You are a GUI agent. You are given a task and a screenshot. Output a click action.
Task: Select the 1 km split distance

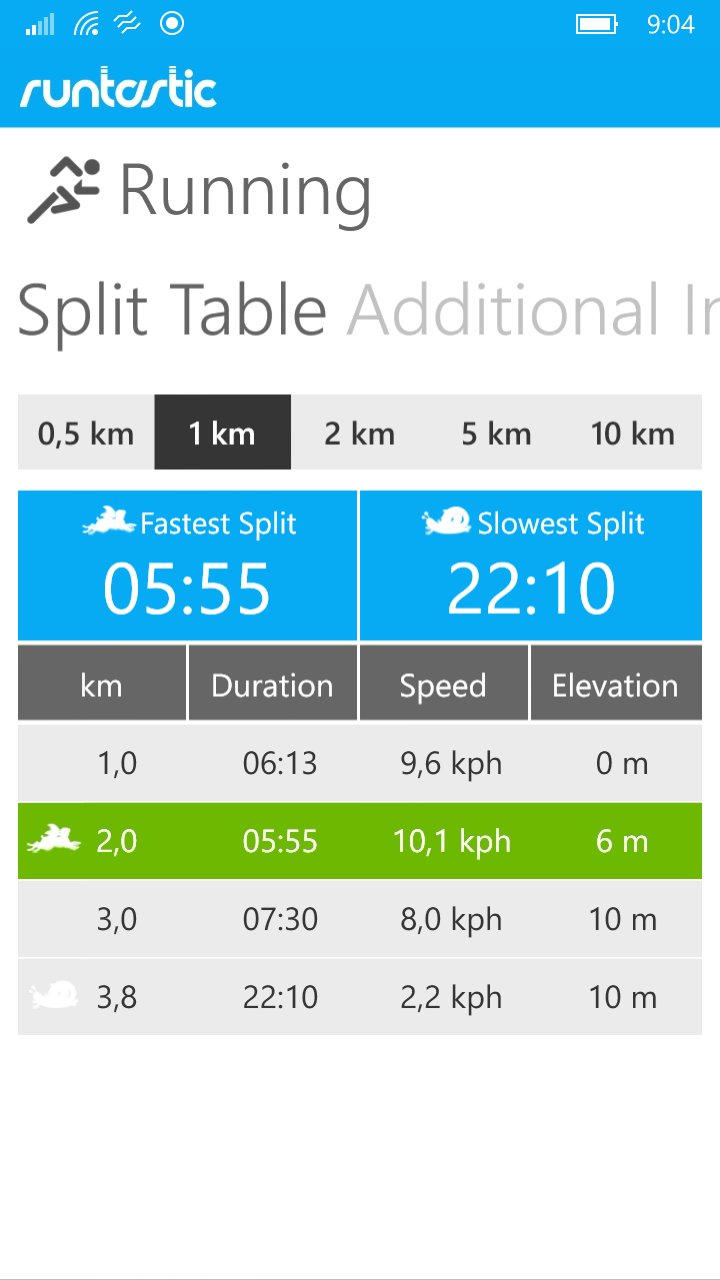[x=222, y=433]
